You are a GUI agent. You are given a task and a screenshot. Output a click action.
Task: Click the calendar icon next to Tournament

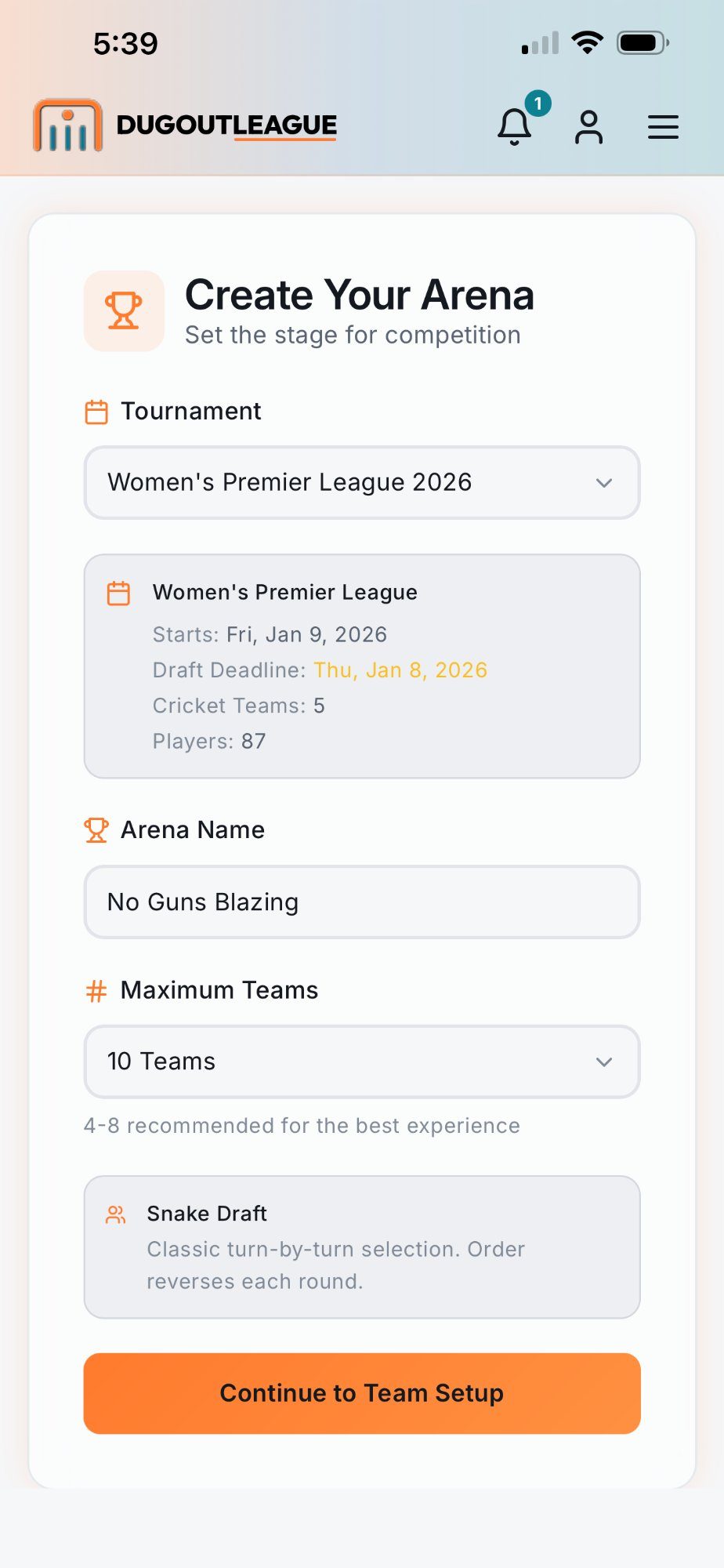tap(96, 411)
